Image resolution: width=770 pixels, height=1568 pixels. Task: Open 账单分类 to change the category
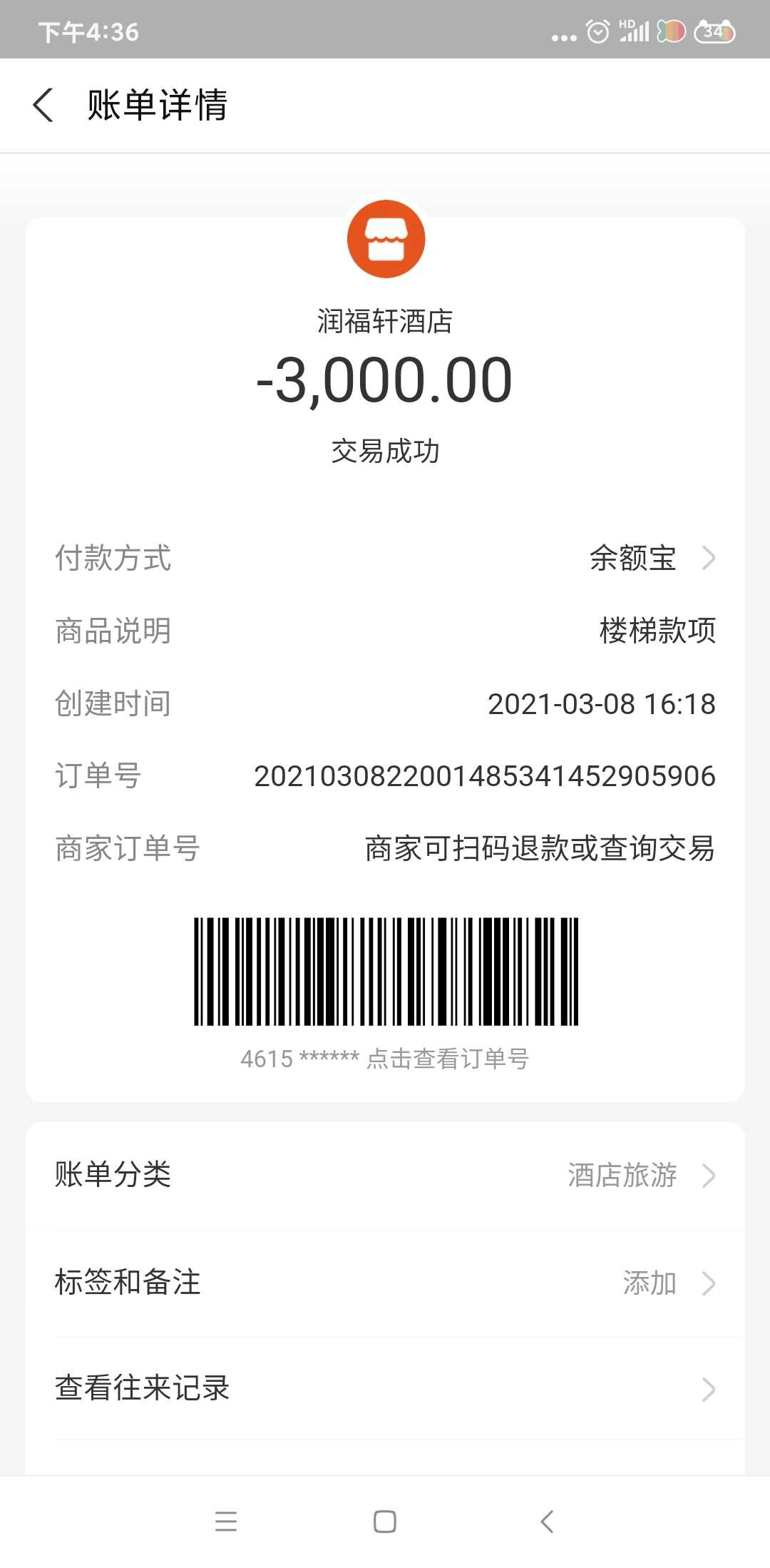(x=385, y=1175)
